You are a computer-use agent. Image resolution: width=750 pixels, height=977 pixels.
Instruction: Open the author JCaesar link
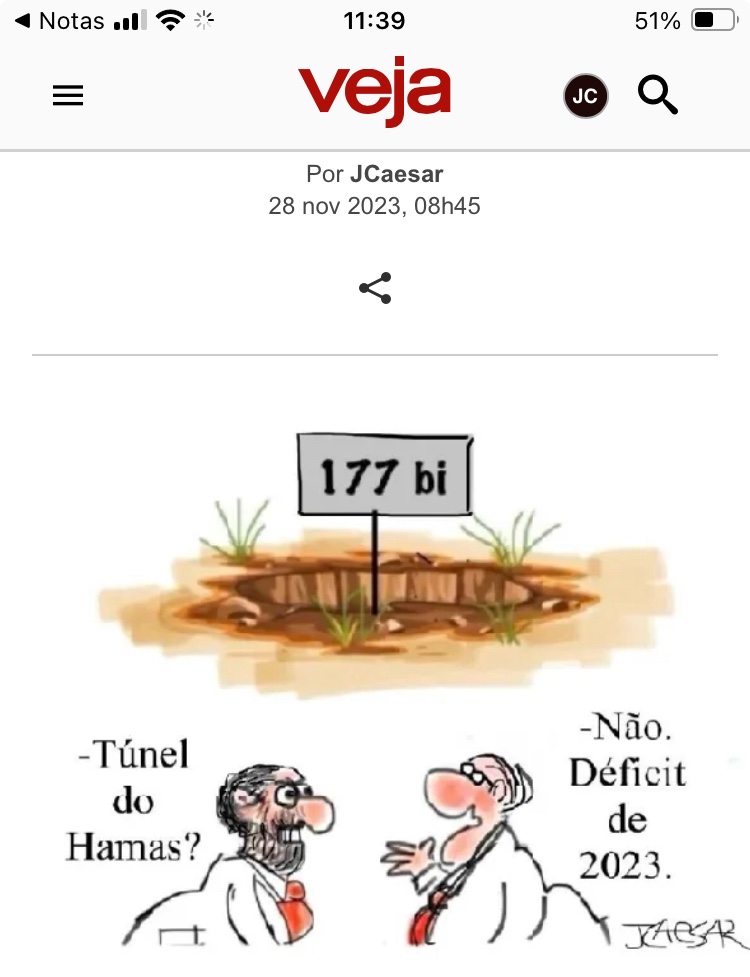coord(396,174)
